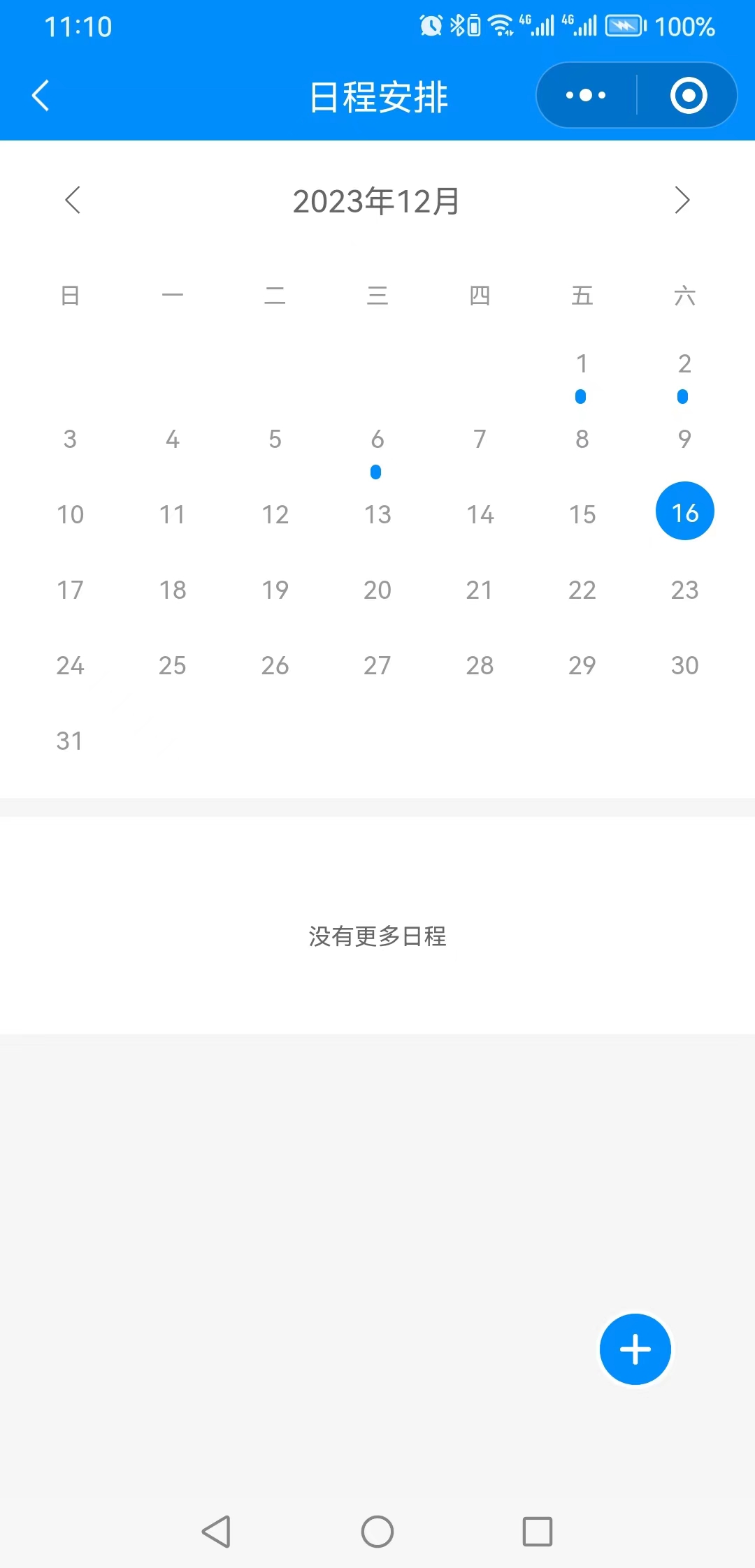Select December 8 on the calendar
Viewport: 755px width, 1568px height.
(582, 440)
